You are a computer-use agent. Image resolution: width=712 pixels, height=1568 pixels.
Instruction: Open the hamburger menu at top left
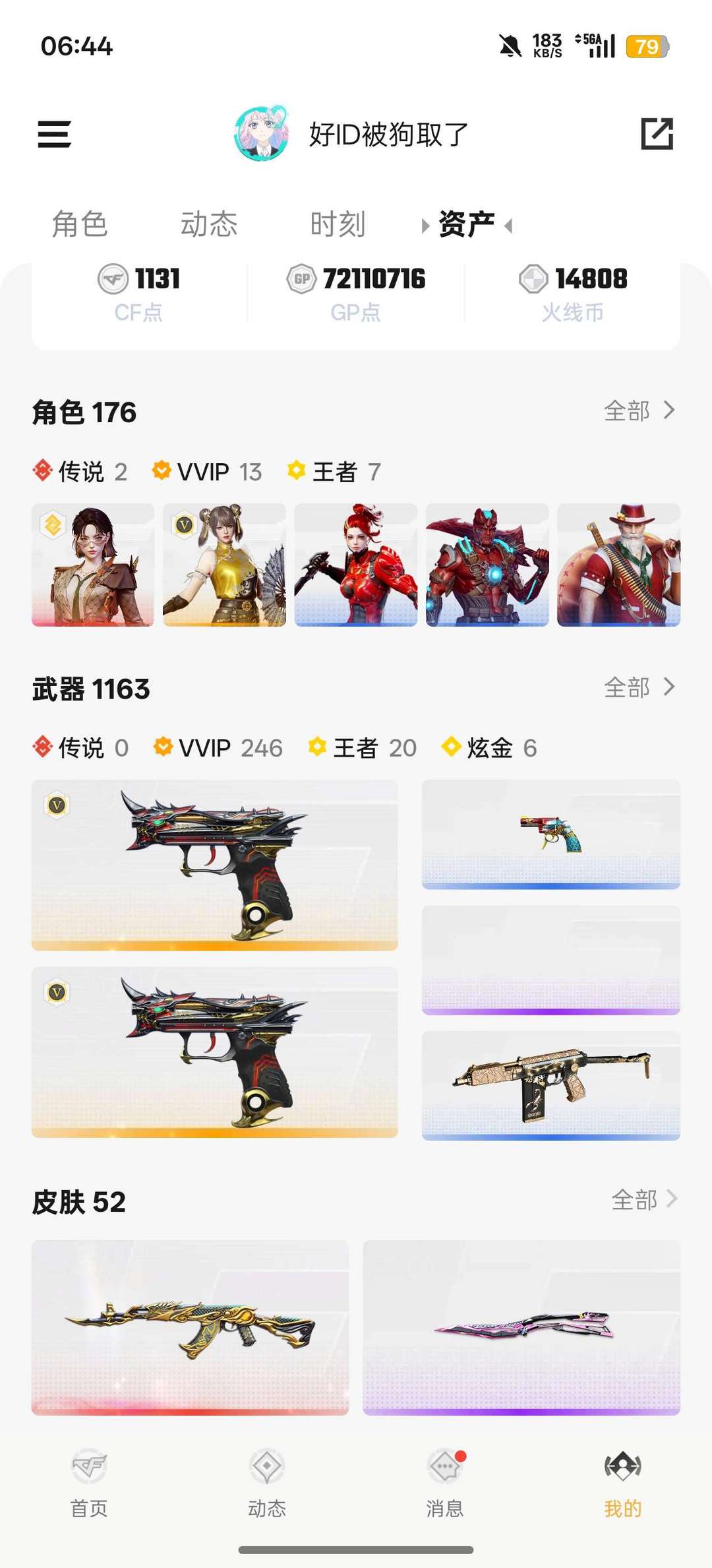55,133
